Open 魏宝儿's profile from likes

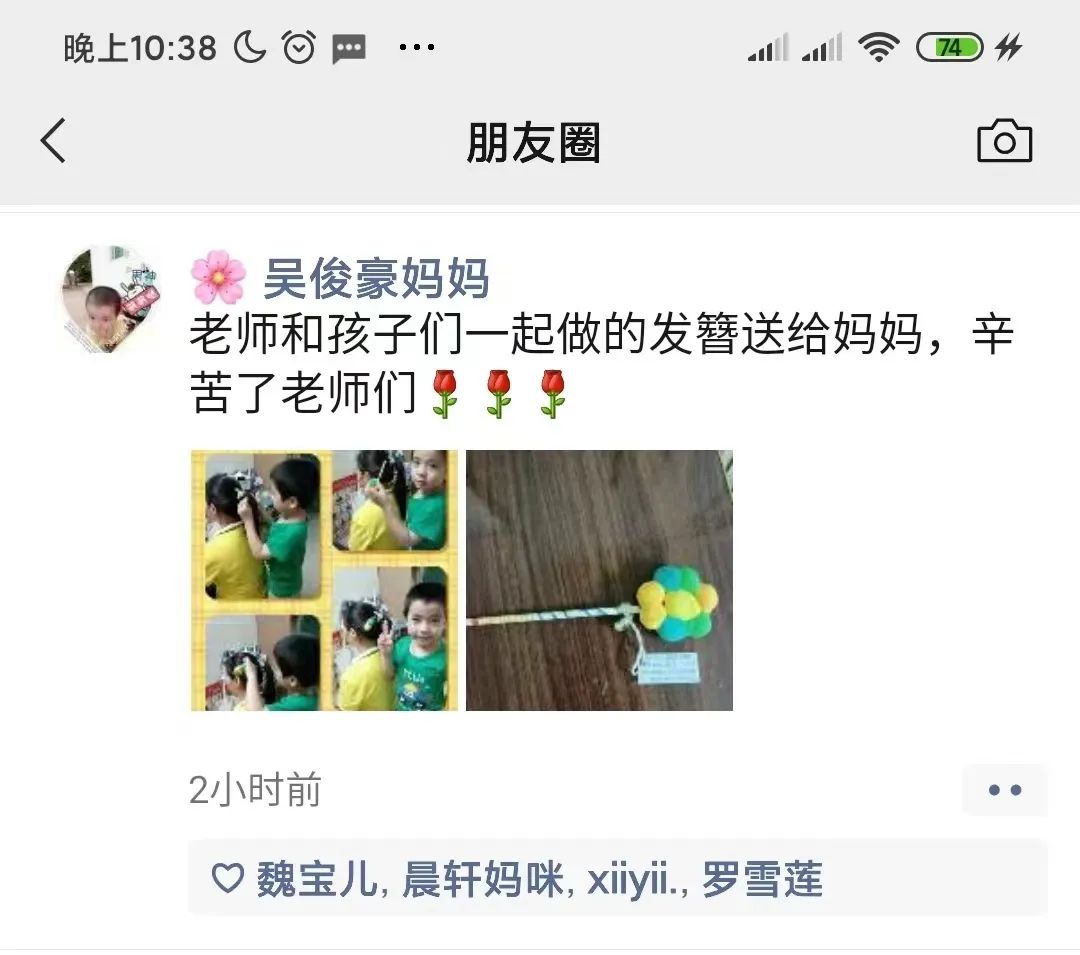click(x=316, y=880)
